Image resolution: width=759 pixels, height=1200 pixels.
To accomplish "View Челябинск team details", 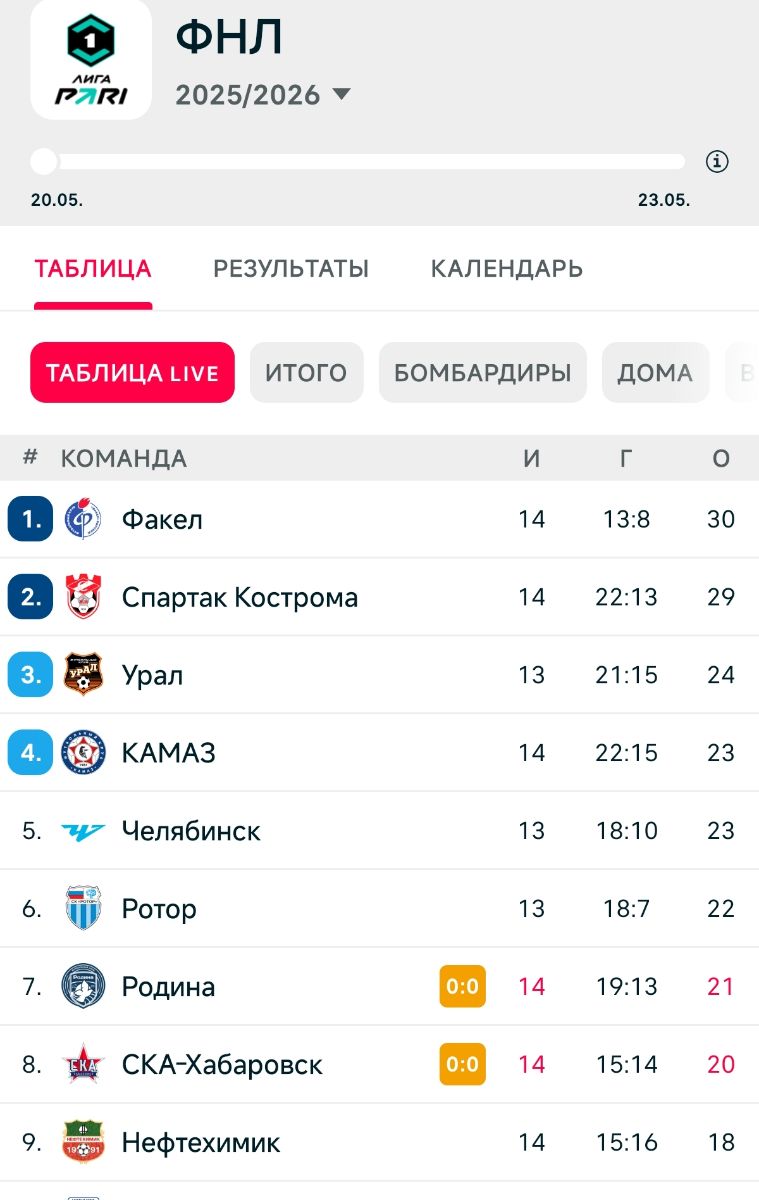I will point(191,831).
